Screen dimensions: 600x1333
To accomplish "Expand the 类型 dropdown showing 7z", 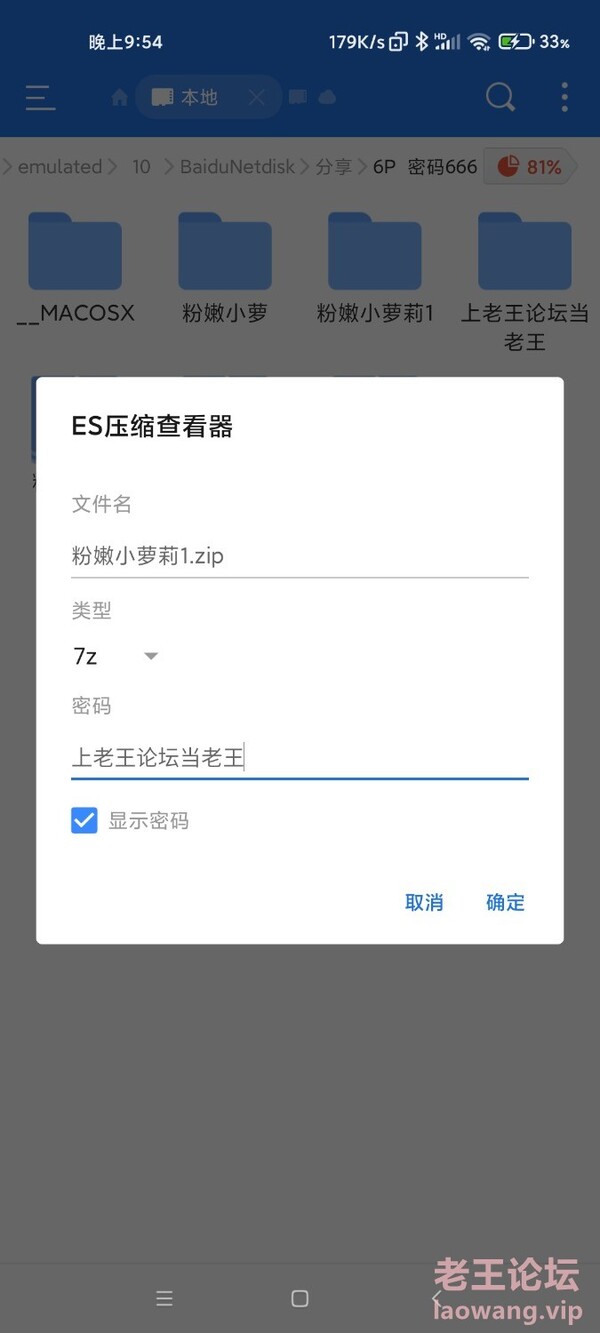I will (116, 656).
